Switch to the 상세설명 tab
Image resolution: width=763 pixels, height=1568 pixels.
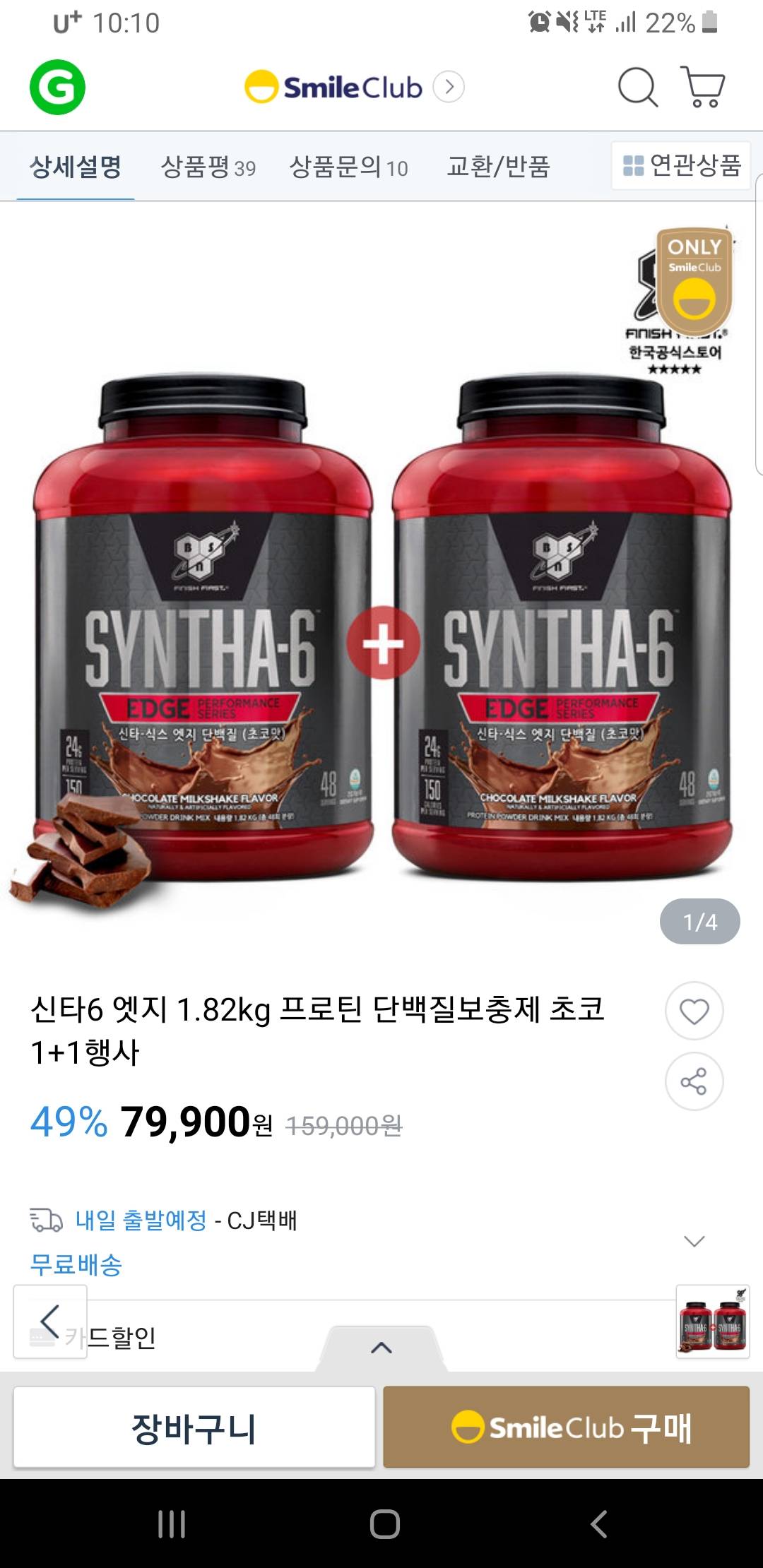coord(76,167)
